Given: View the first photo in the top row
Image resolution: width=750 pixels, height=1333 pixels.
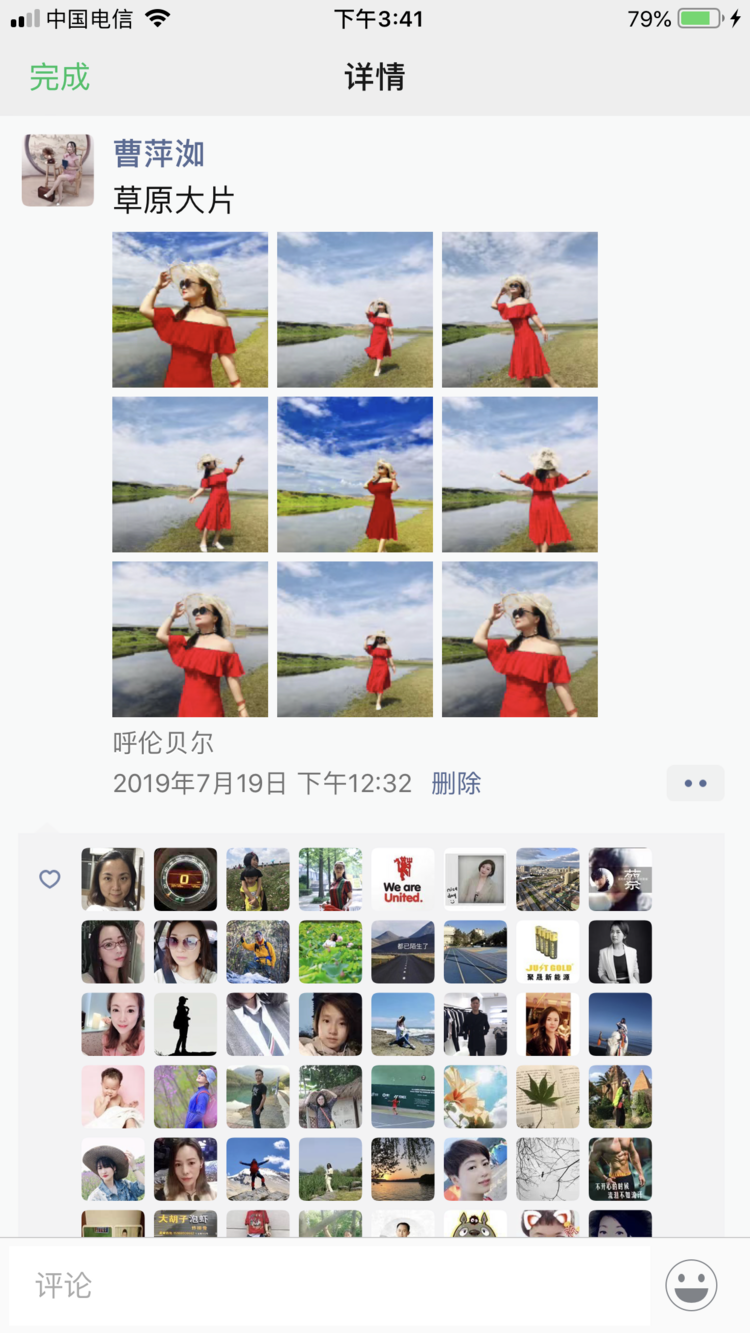Looking at the screenshot, I should click(190, 310).
